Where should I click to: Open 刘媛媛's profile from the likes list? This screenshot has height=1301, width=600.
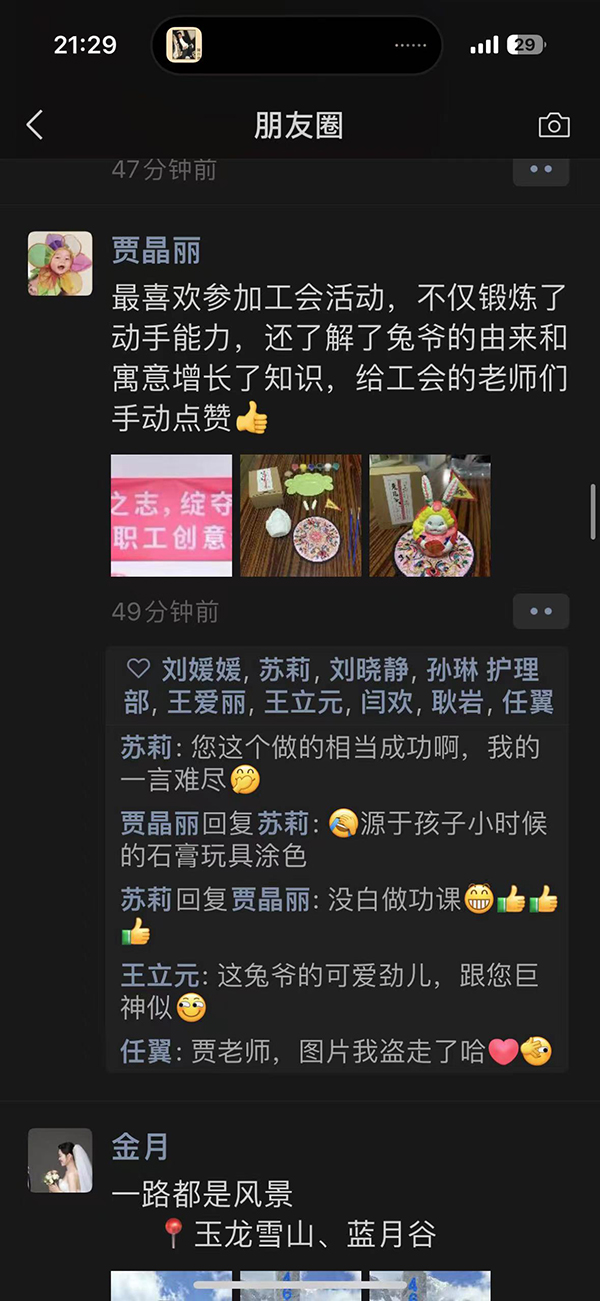click(x=203, y=669)
